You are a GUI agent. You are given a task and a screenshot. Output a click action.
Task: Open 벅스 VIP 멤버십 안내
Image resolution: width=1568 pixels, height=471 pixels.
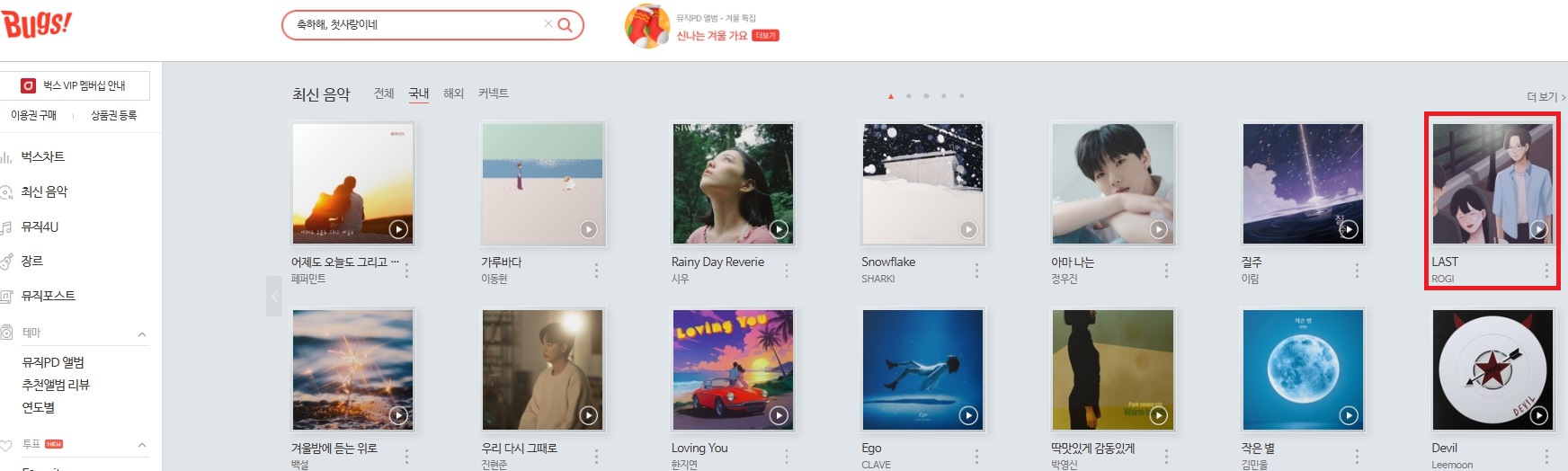pos(76,85)
